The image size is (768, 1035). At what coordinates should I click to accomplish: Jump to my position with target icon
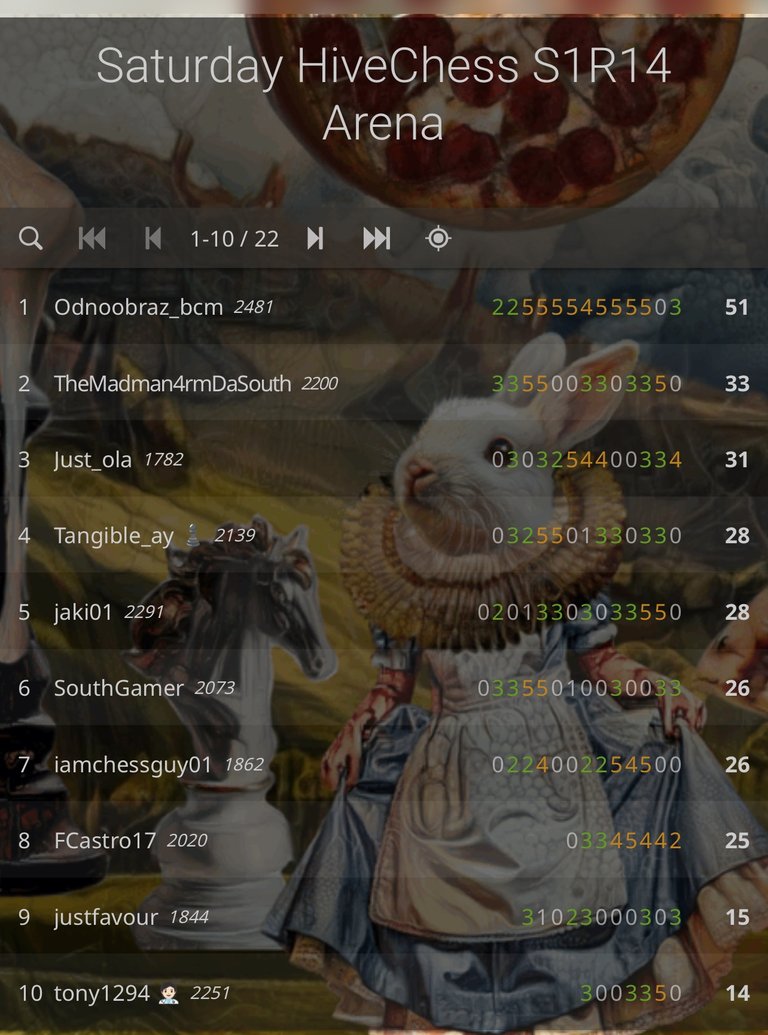pyautogui.click(x=438, y=239)
